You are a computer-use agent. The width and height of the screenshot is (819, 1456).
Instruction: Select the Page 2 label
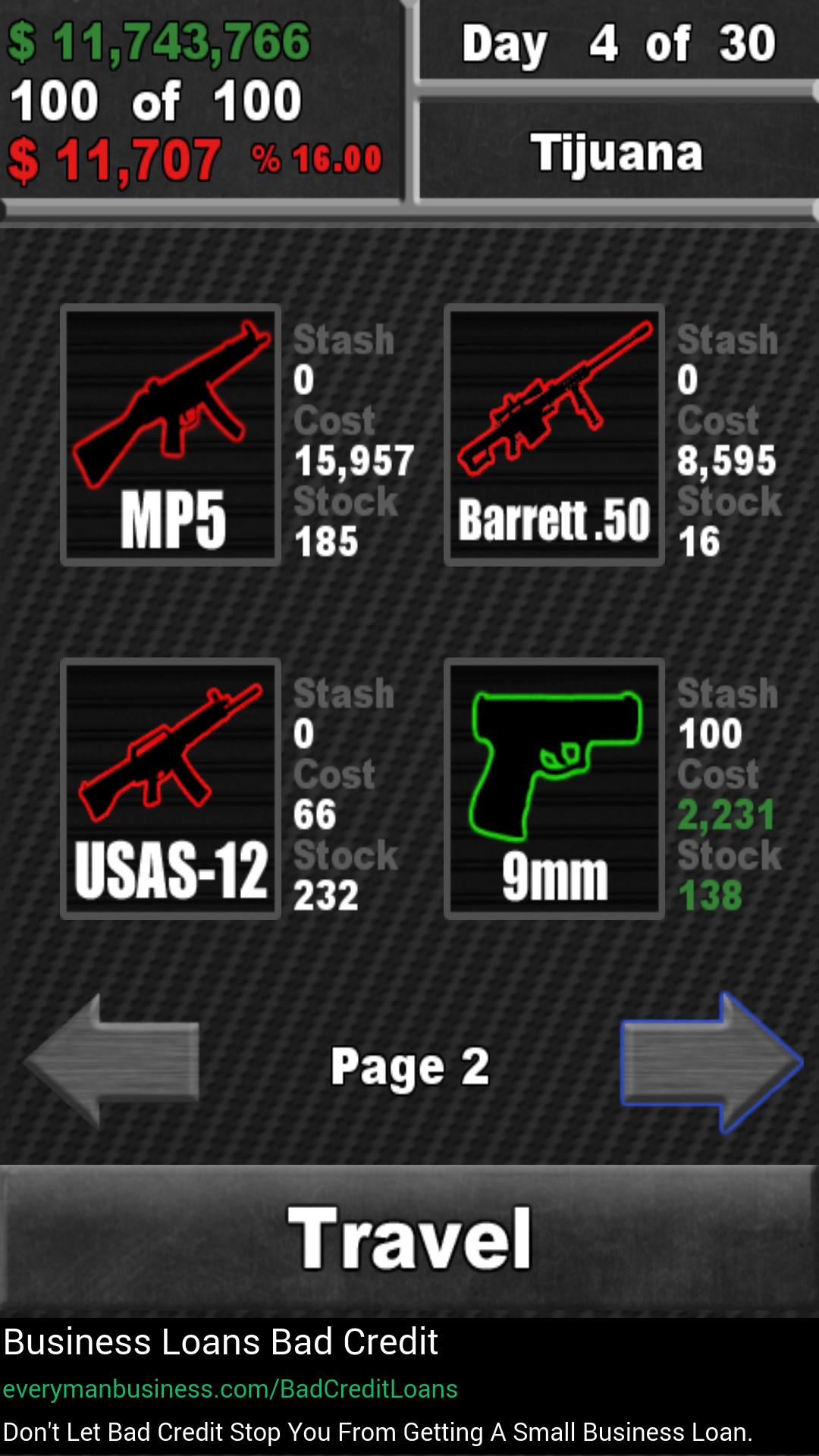[409, 1065]
